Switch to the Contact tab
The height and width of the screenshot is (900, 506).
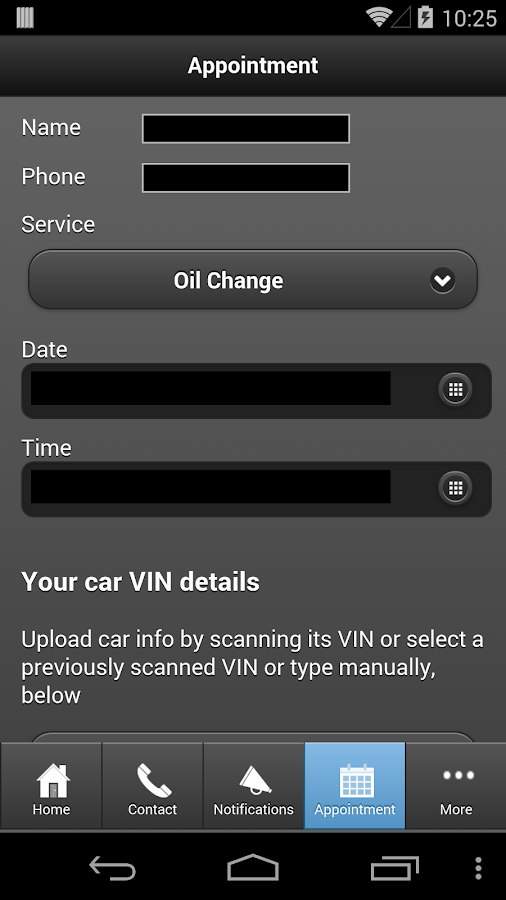pos(153,786)
